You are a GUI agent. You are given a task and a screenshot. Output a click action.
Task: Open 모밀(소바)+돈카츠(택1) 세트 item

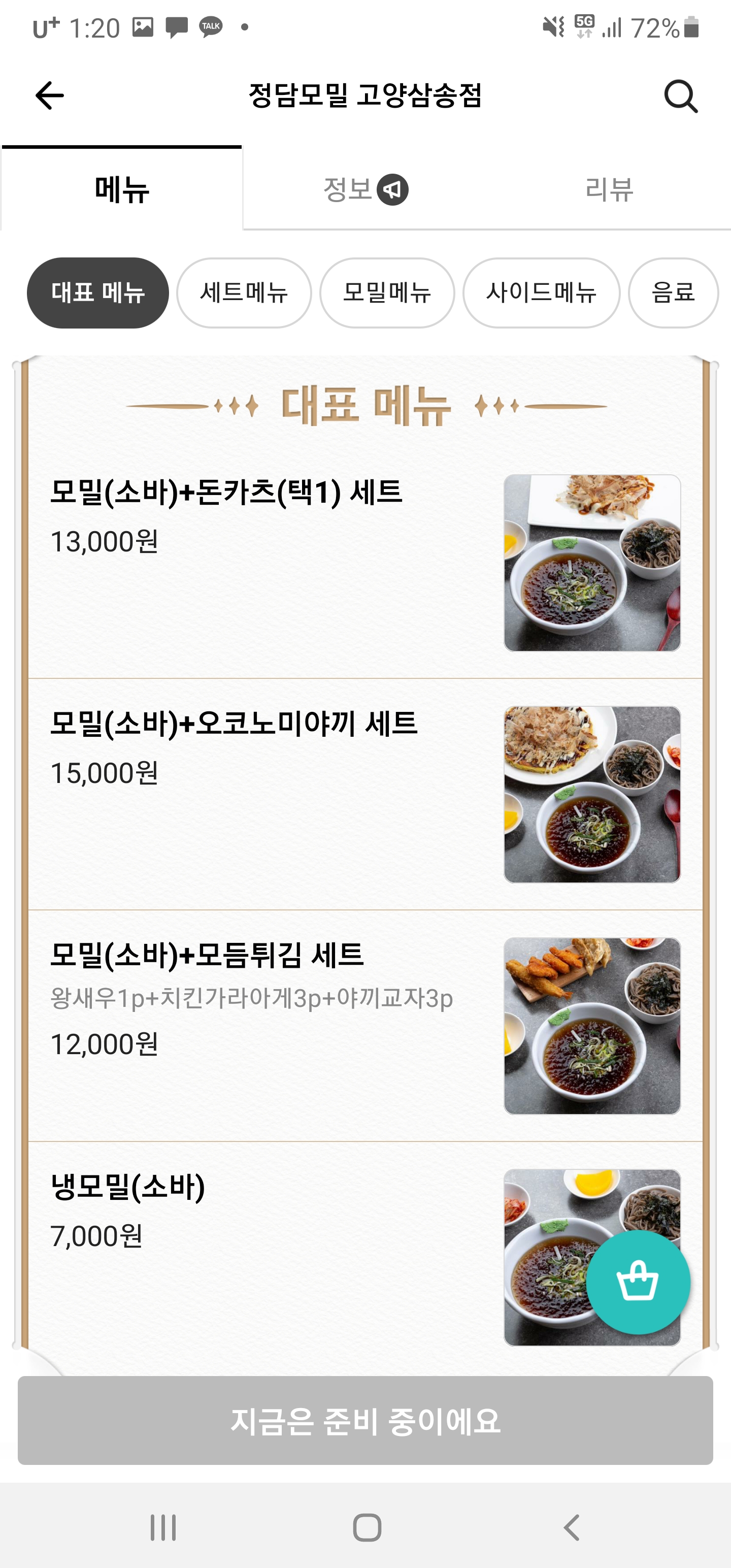click(x=365, y=563)
